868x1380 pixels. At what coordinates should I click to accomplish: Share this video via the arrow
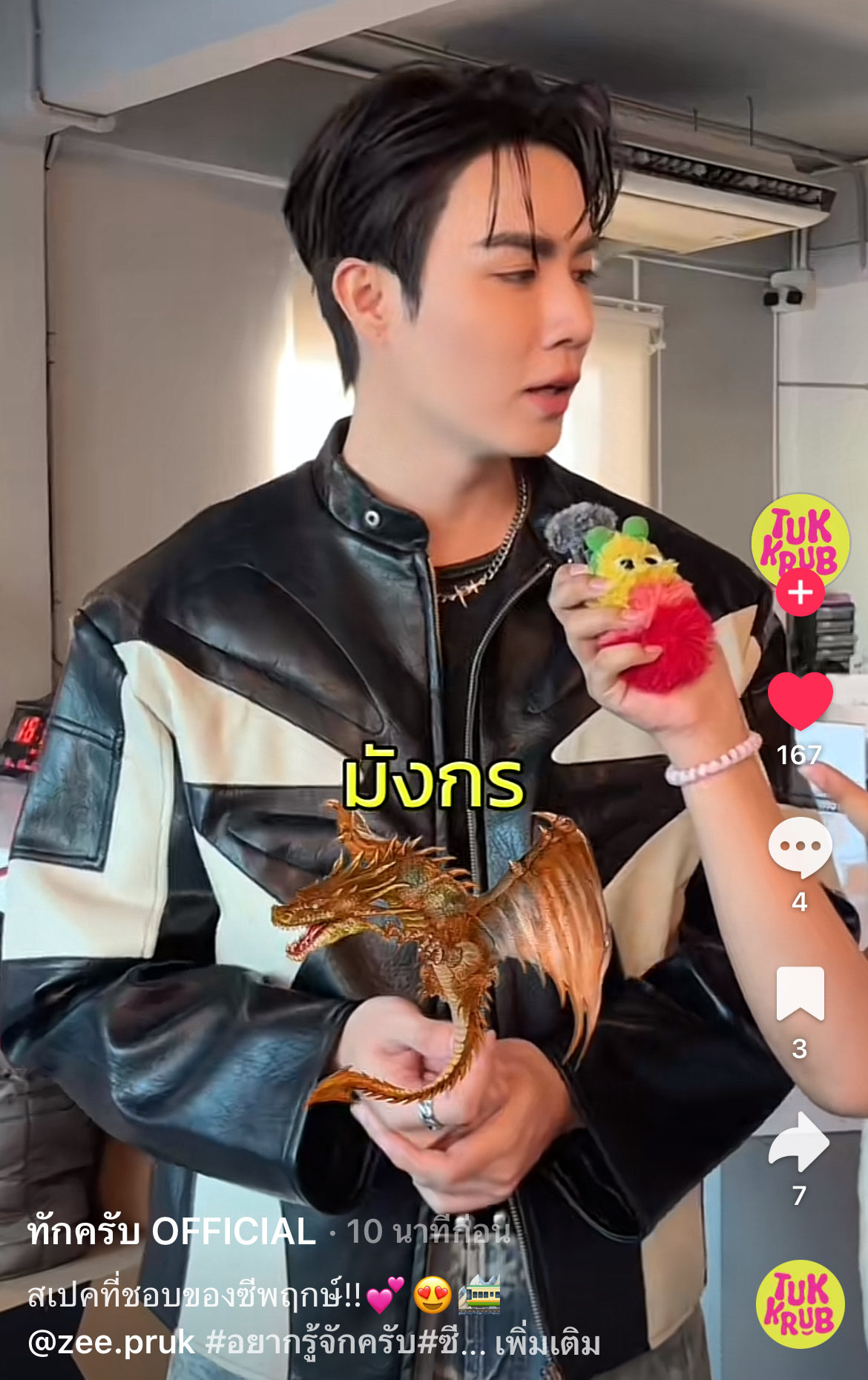coord(800,1141)
